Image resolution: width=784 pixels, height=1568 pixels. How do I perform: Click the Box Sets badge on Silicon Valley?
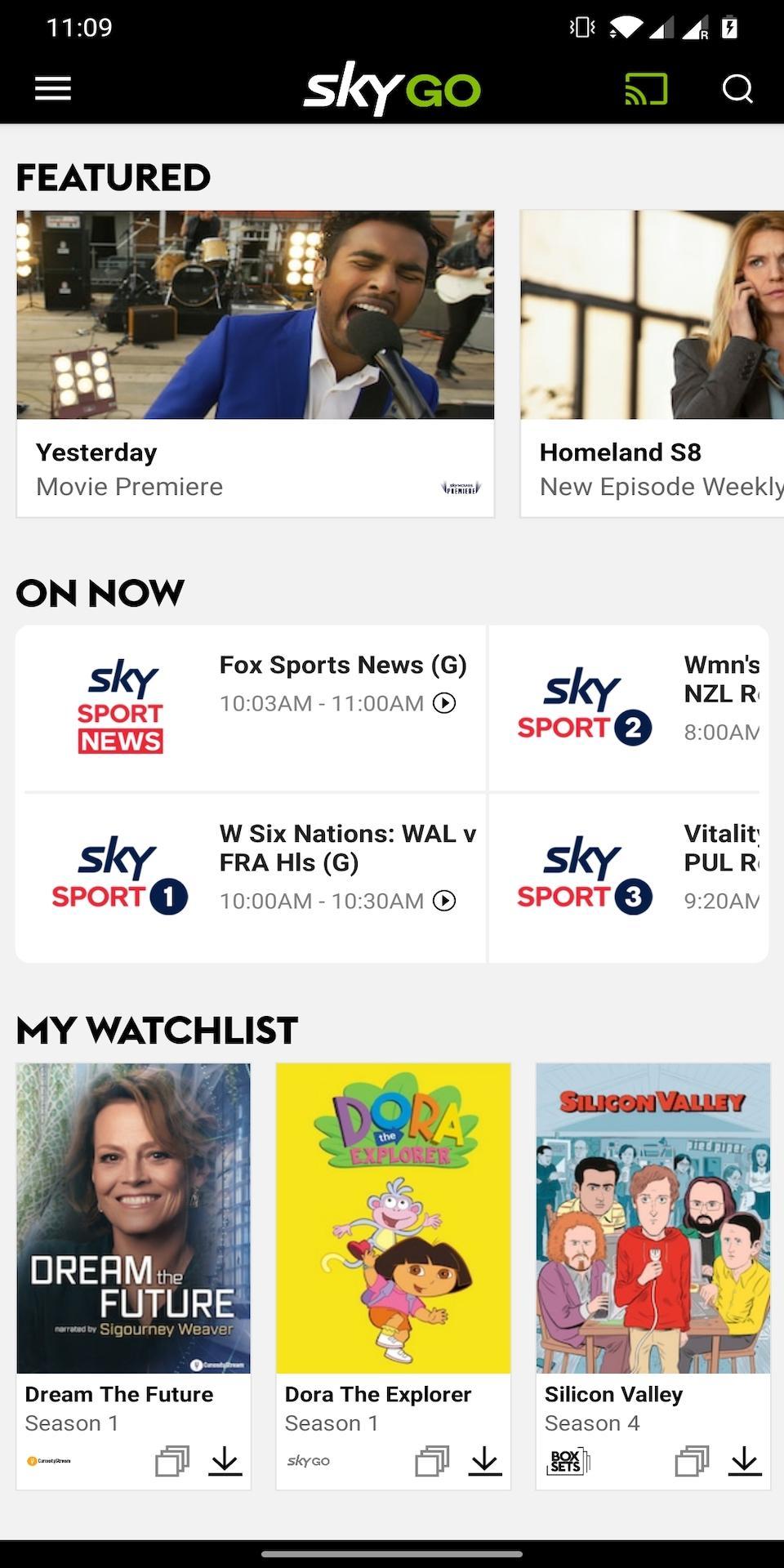point(569,1460)
